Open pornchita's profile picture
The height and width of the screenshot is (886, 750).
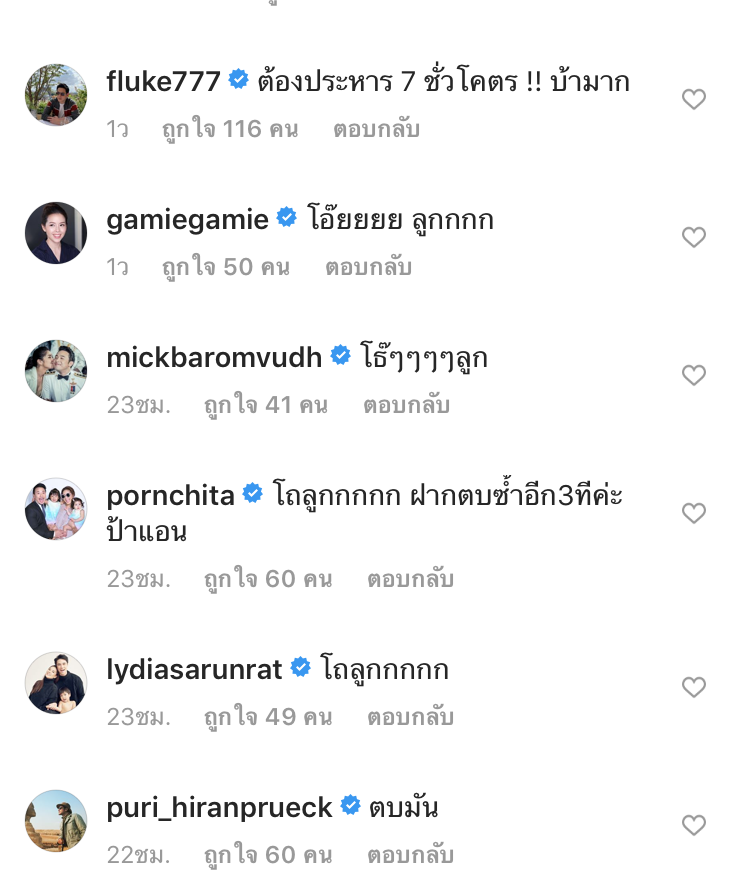pyautogui.click(x=56, y=509)
